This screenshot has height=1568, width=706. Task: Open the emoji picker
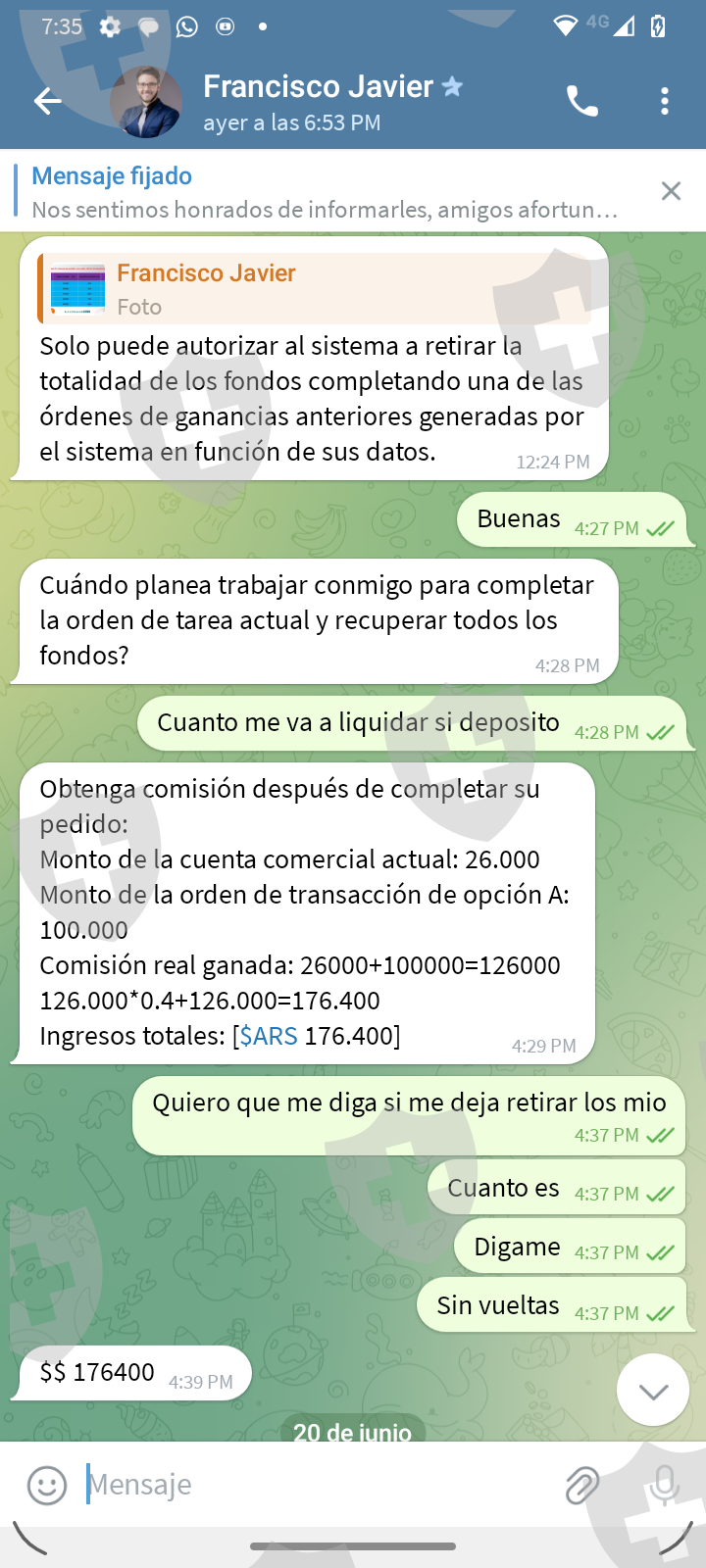47,1486
